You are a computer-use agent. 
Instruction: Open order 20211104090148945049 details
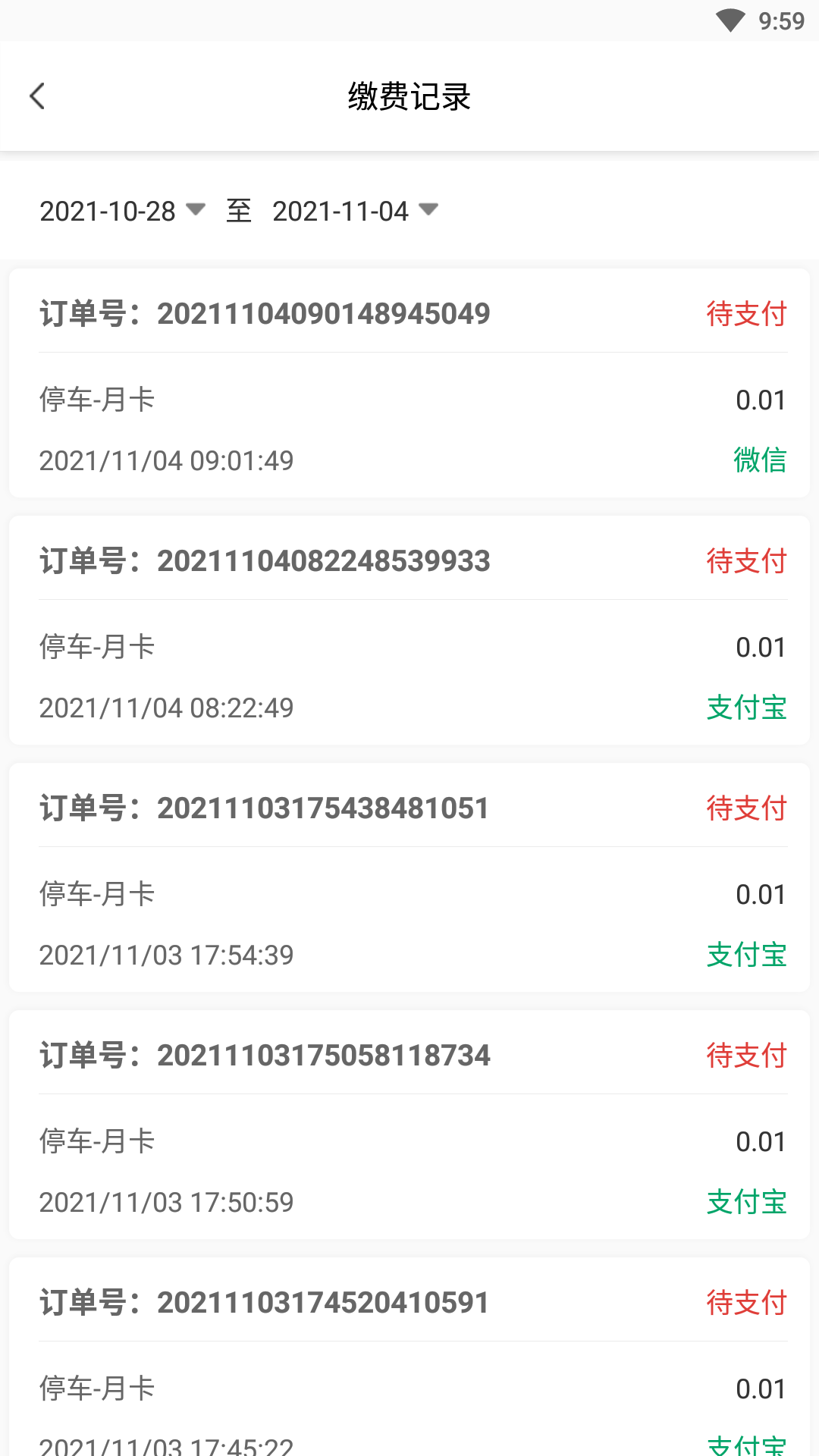pyautogui.click(x=324, y=313)
